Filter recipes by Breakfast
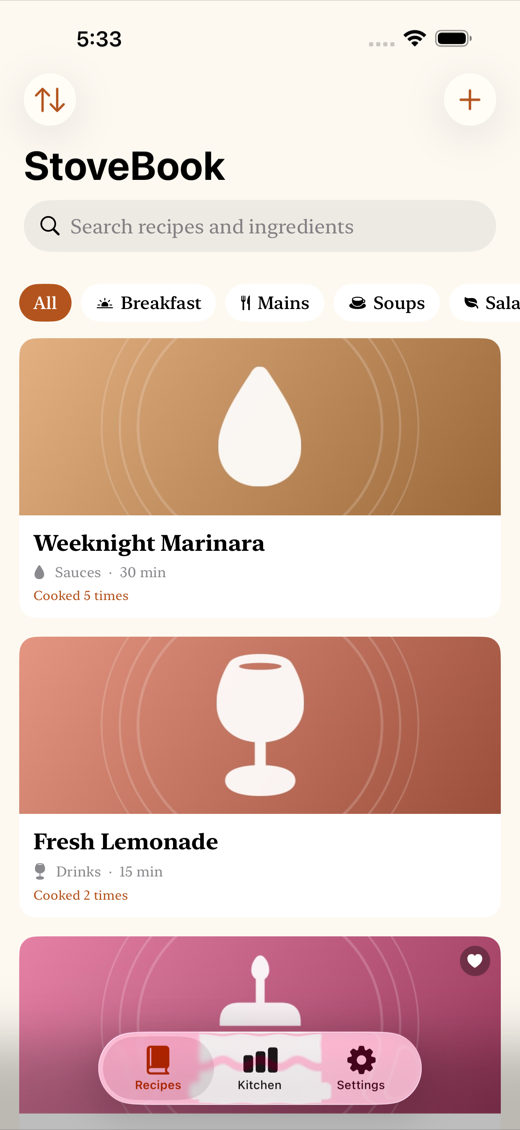Viewport: 520px width, 1130px height. tap(148, 303)
